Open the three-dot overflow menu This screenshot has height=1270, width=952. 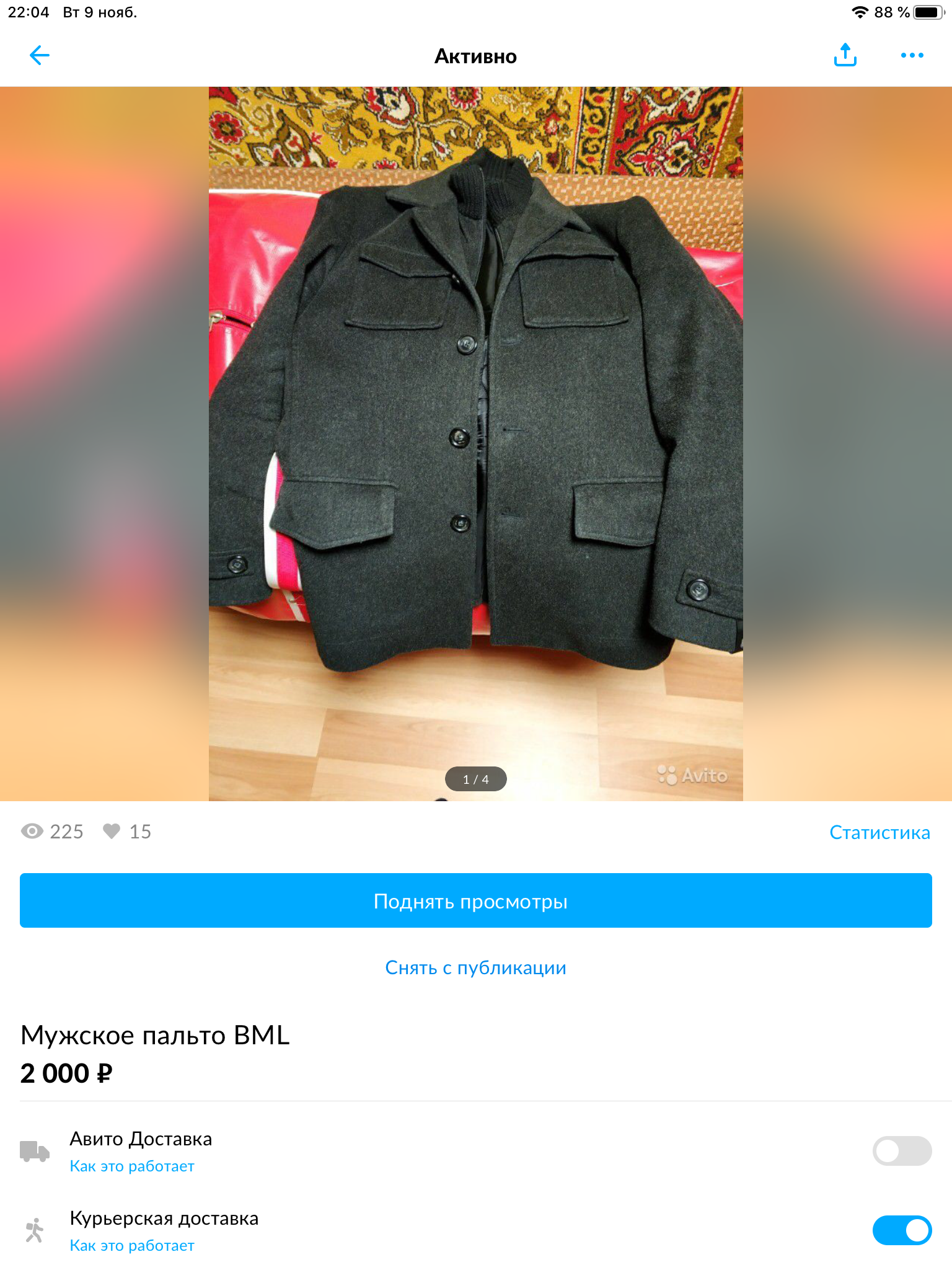pyautogui.click(x=912, y=56)
